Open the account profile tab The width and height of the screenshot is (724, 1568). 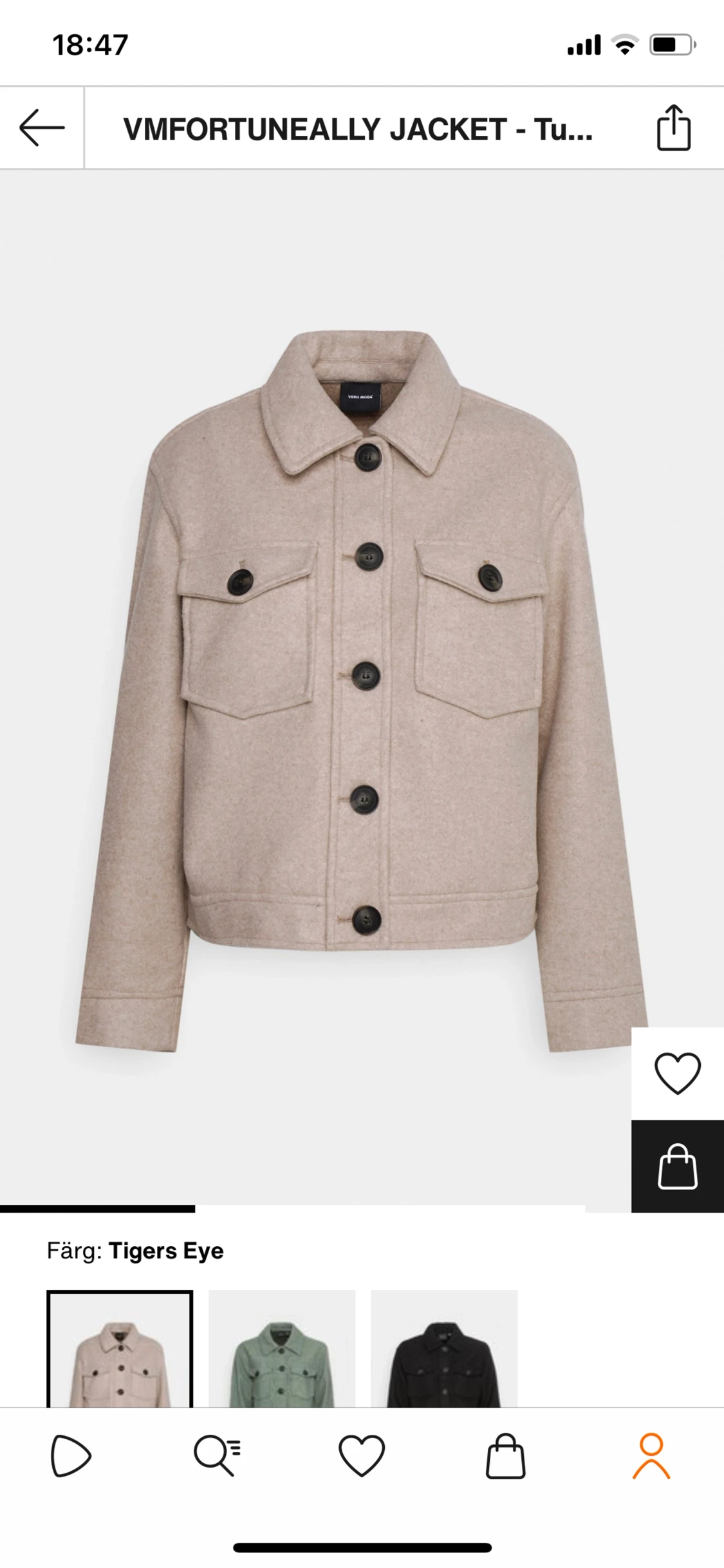pos(651,1455)
